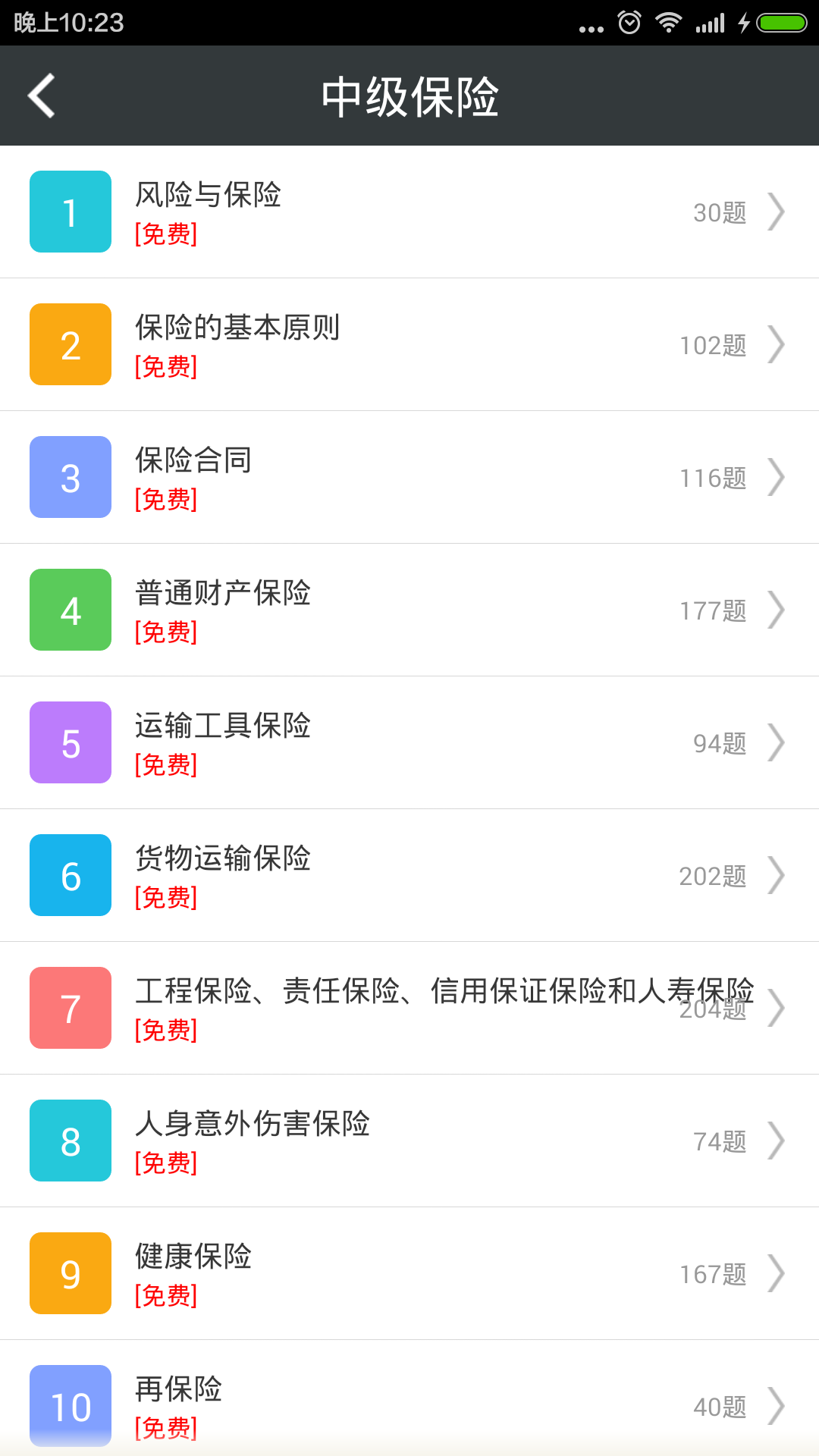Open chapter 1 风险与保险
This screenshot has width=819, height=1456.
(409, 212)
